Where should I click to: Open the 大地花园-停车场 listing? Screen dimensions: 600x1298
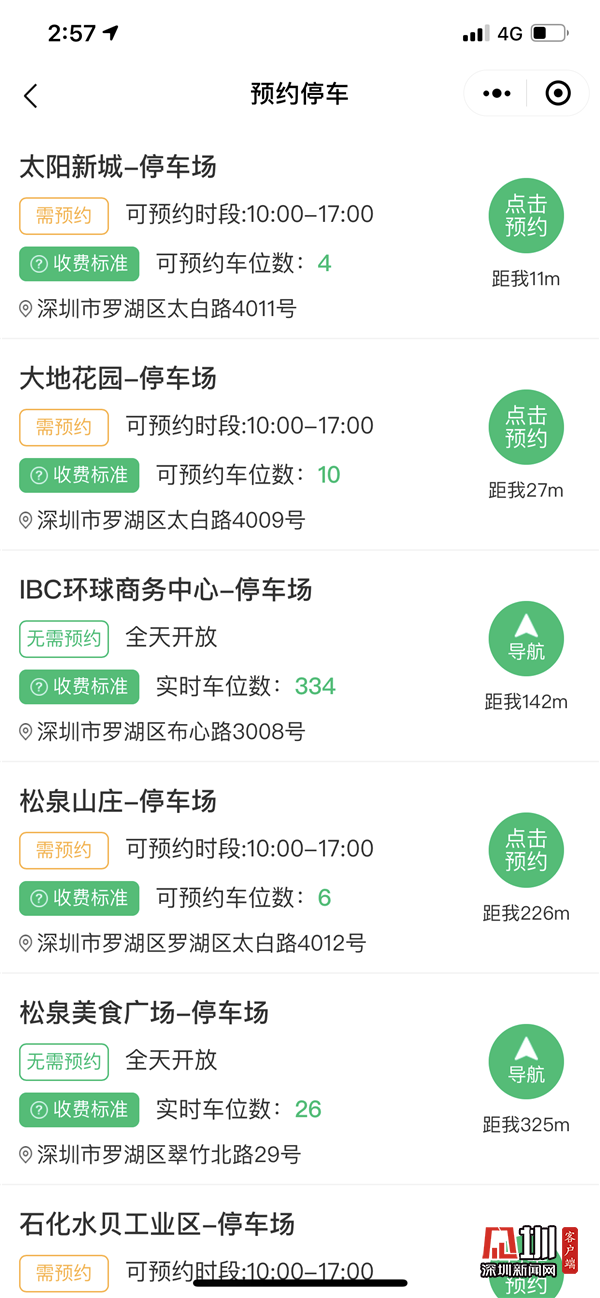[x=118, y=379]
